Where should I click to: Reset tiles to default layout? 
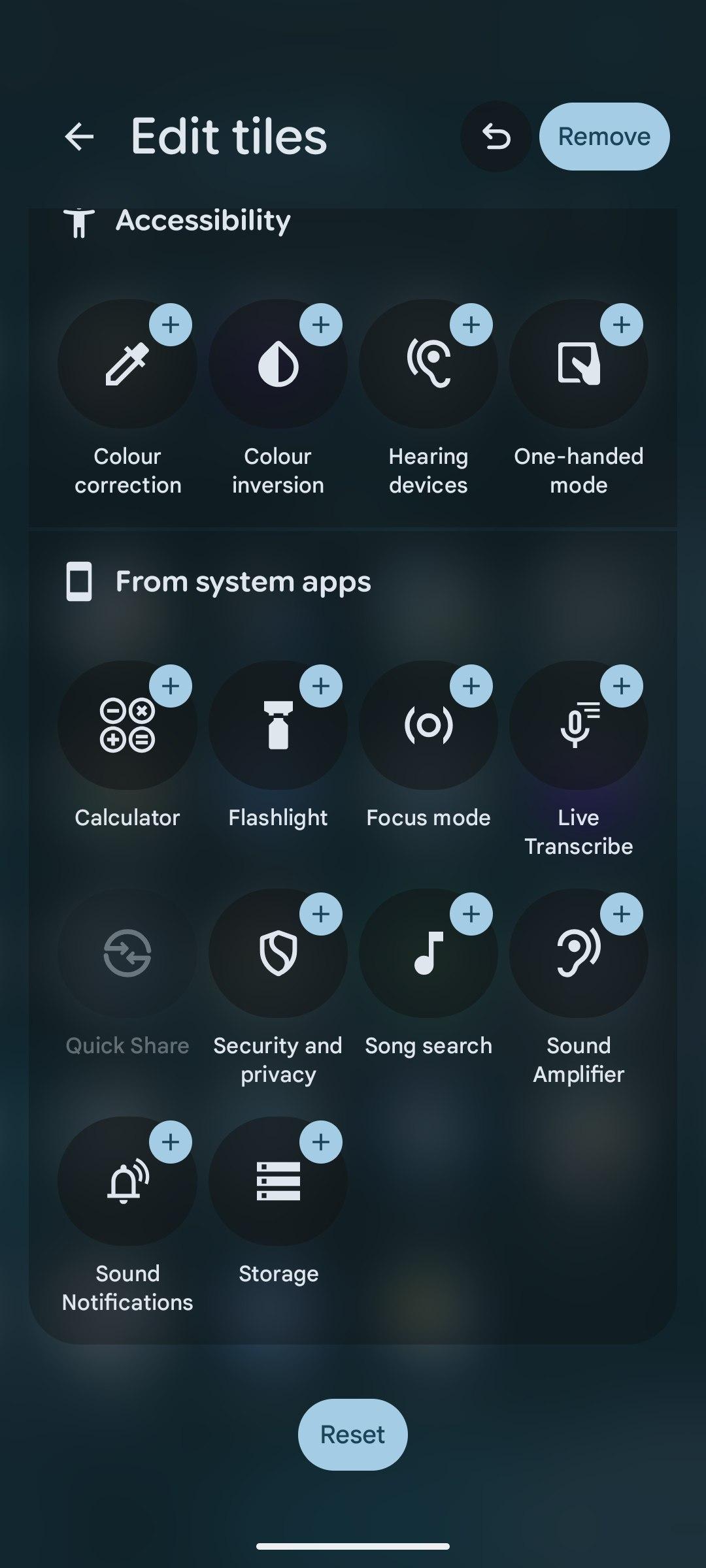(x=352, y=1435)
